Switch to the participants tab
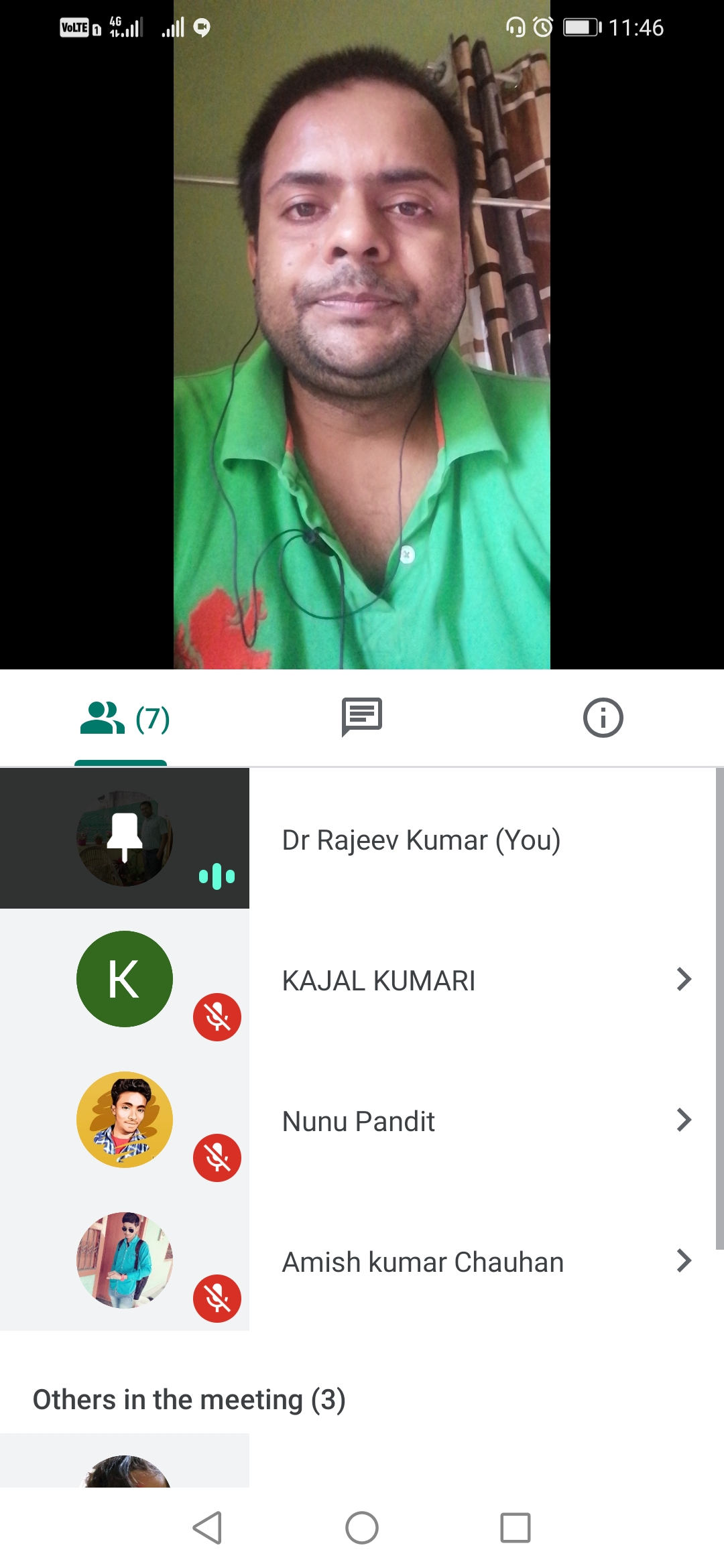The image size is (724, 1568). pyautogui.click(x=123, y=718)
